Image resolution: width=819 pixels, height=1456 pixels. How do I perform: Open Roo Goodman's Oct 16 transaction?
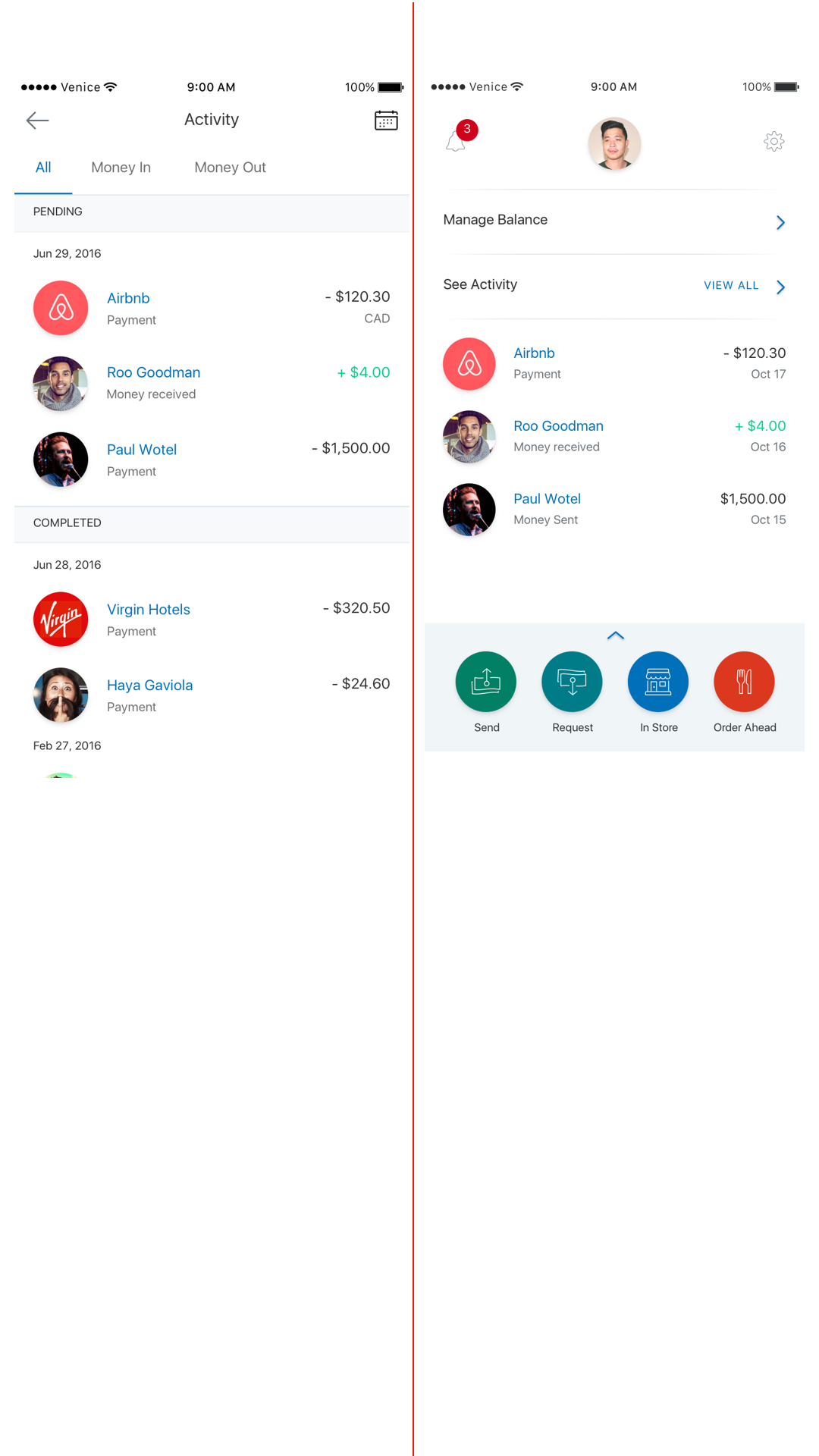tap(614, 436)
